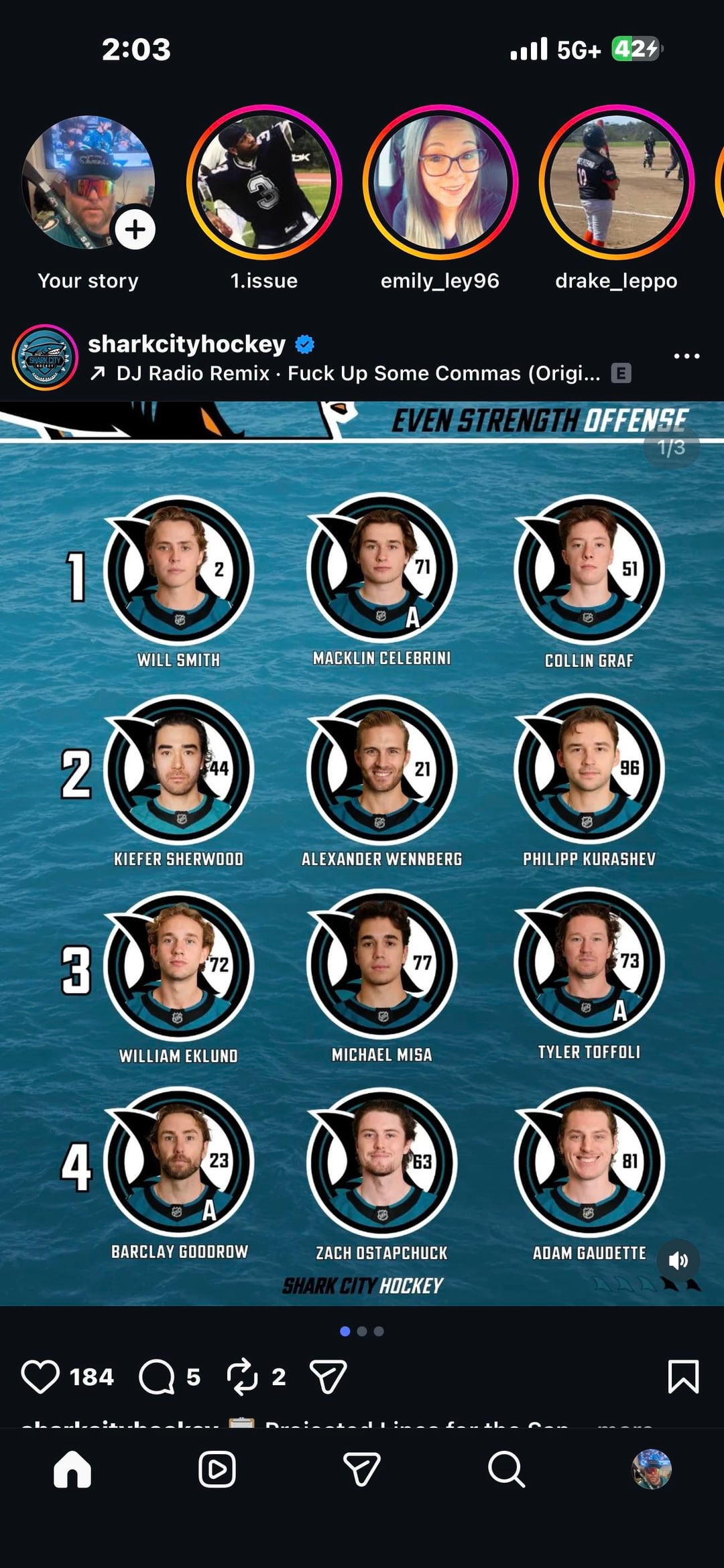The image size is (724, 1568).
Task: Open drake_leppo's story
Action: 616,182
